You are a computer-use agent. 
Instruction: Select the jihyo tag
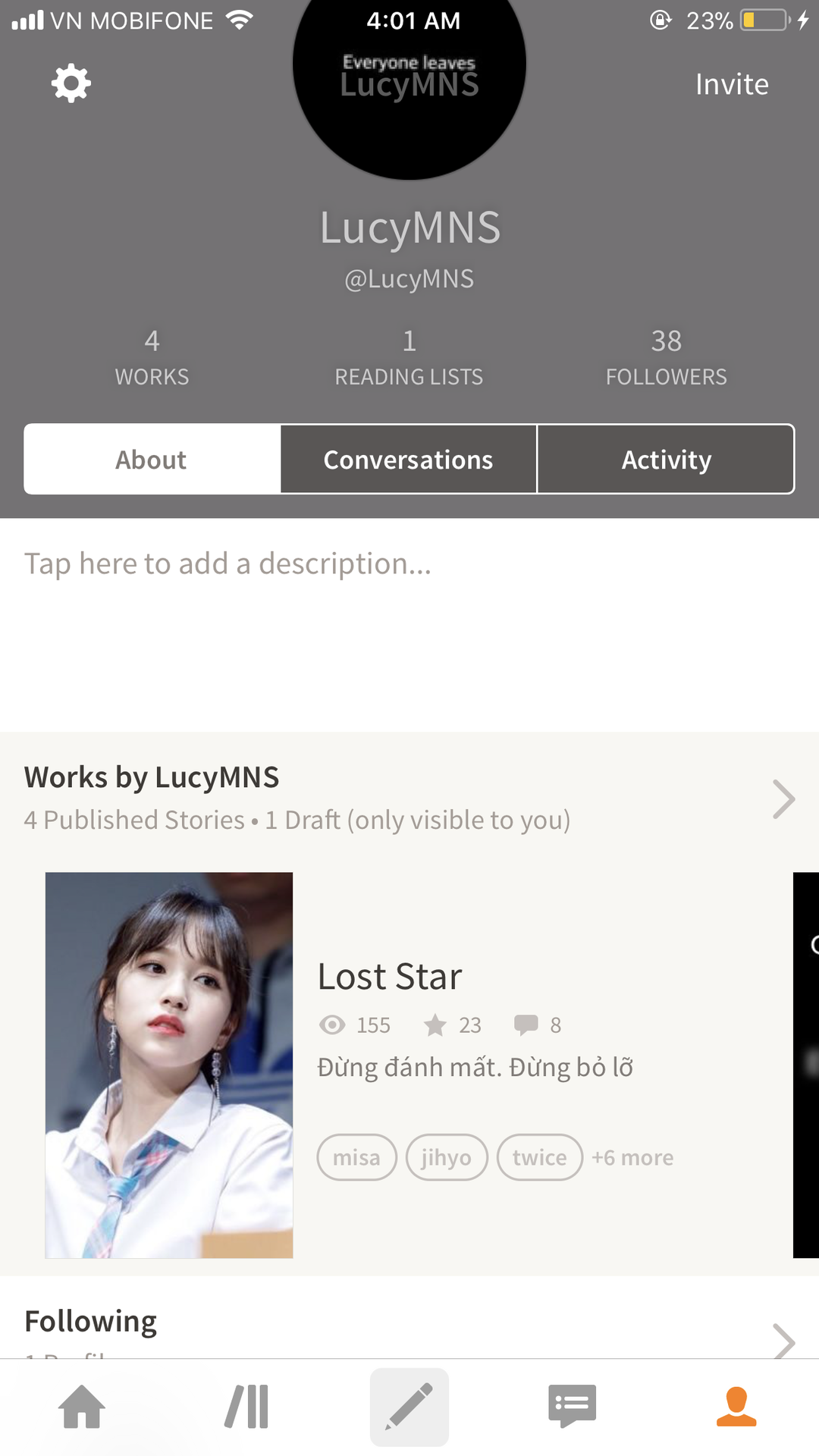tap(447, 1157)
